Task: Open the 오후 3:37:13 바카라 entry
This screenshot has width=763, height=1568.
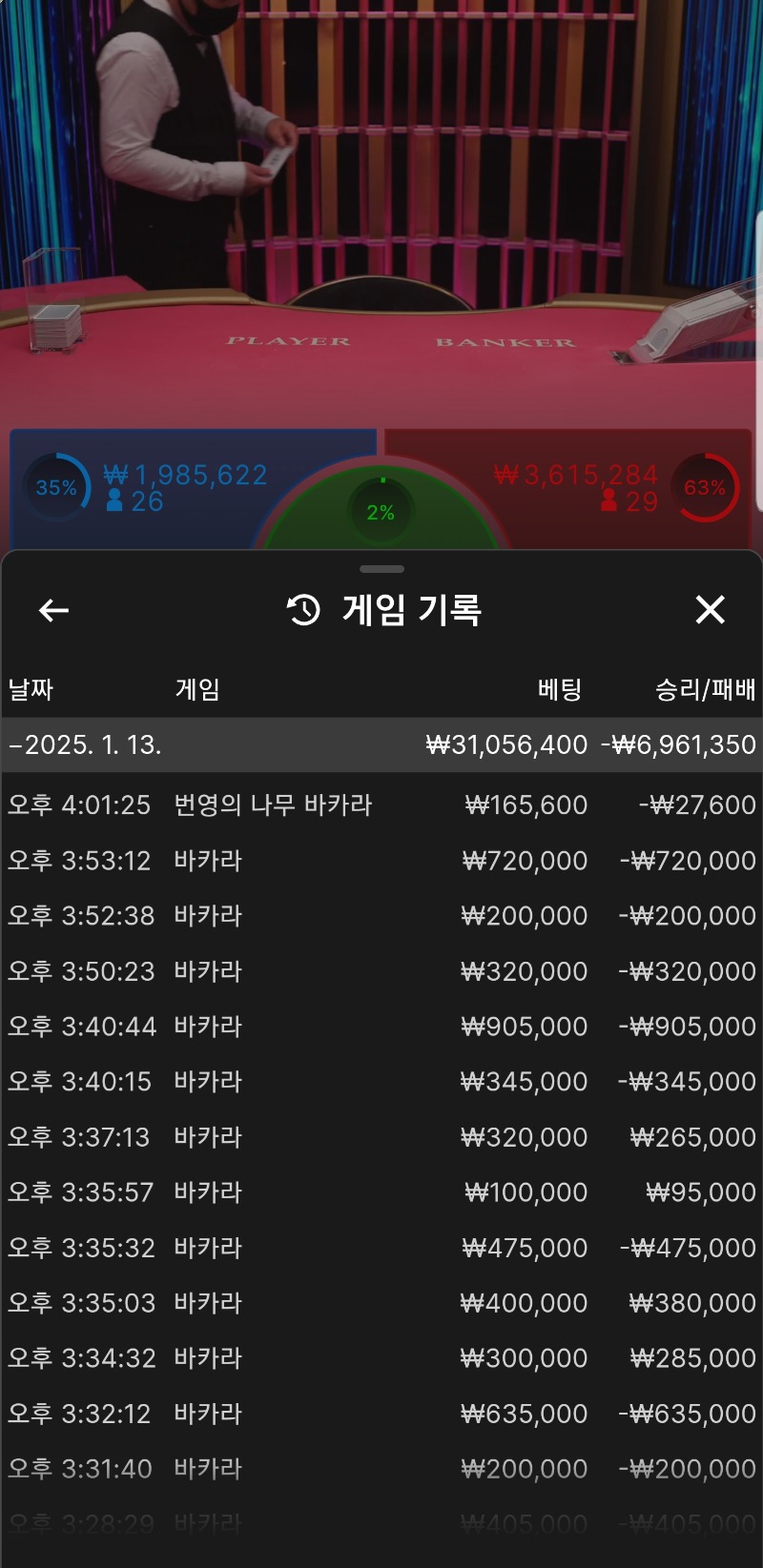Action: (381, 1137)
